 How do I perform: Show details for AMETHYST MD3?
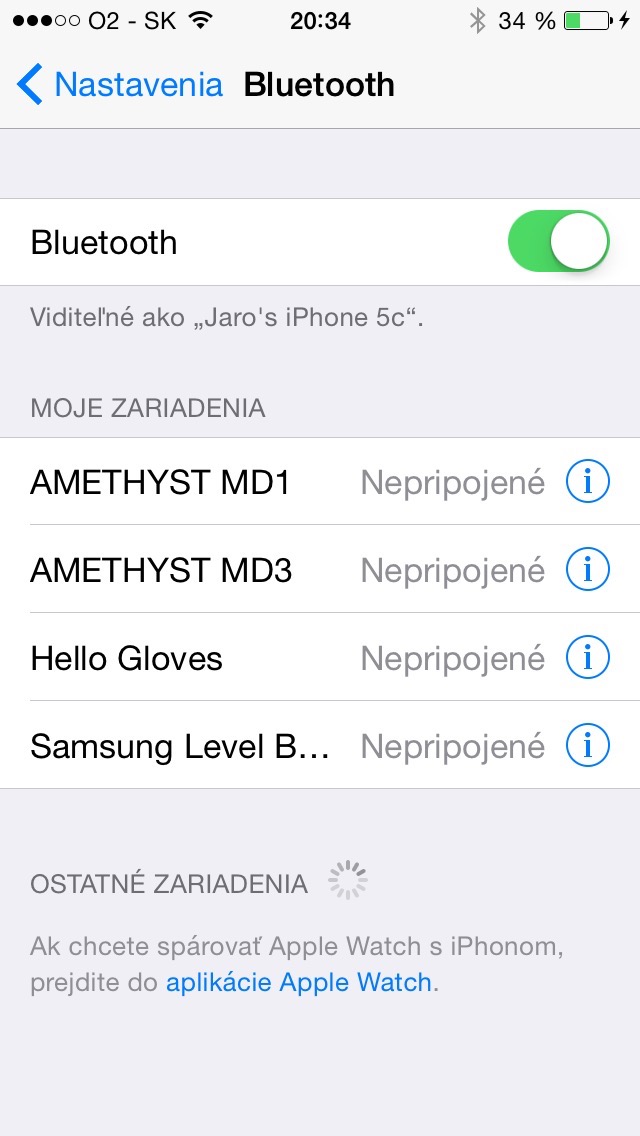click(x=587, y=571)
